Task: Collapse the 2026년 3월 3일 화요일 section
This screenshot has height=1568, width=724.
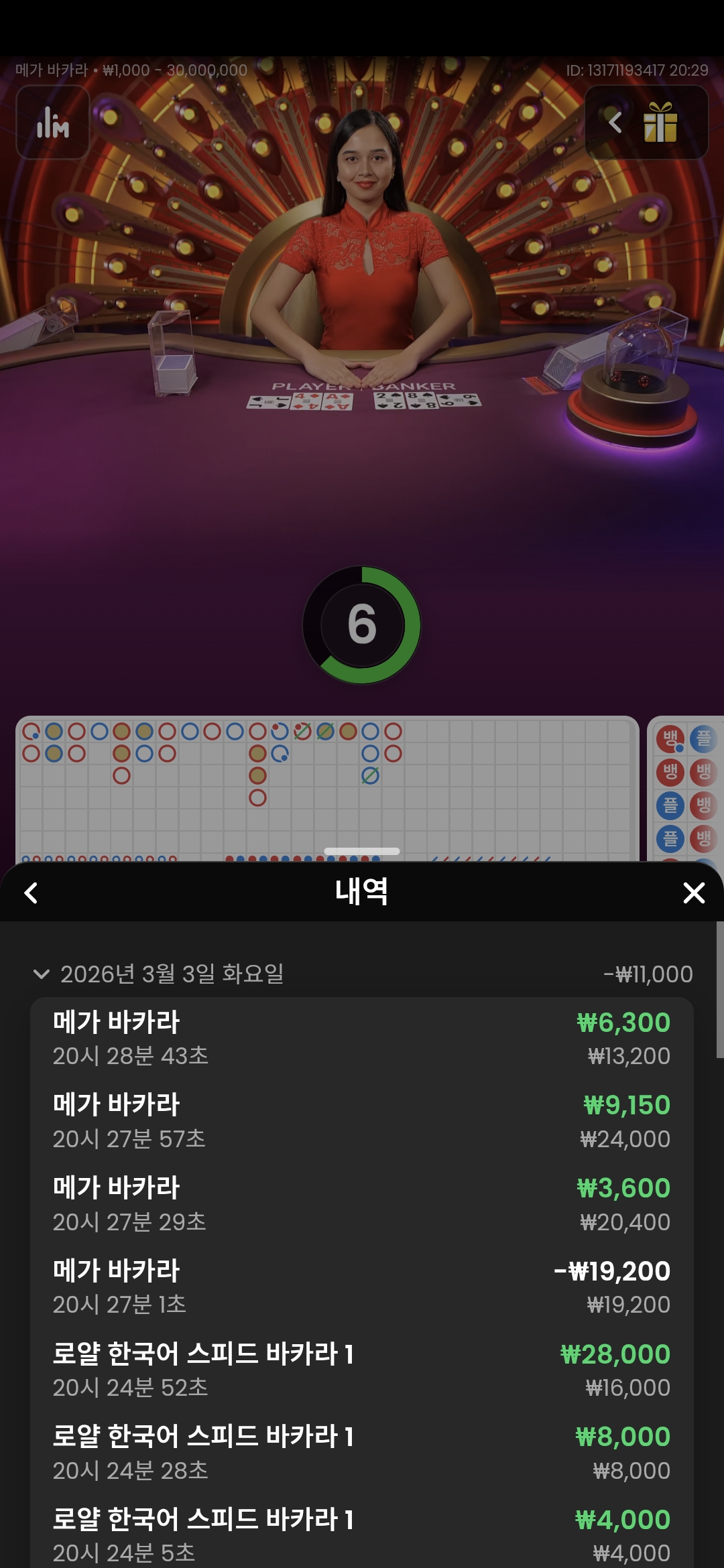Action: click(42, 974)
